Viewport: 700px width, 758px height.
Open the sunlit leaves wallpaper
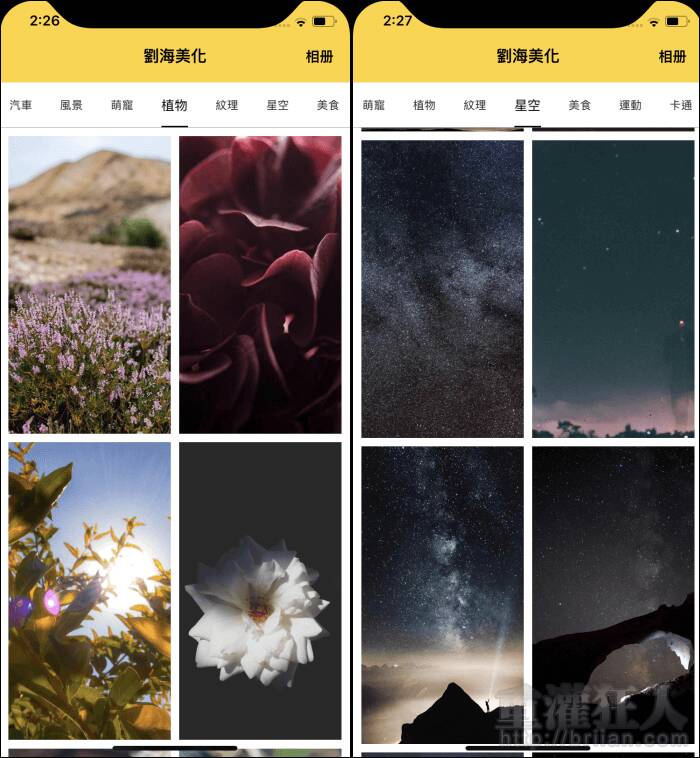[90, 592]
